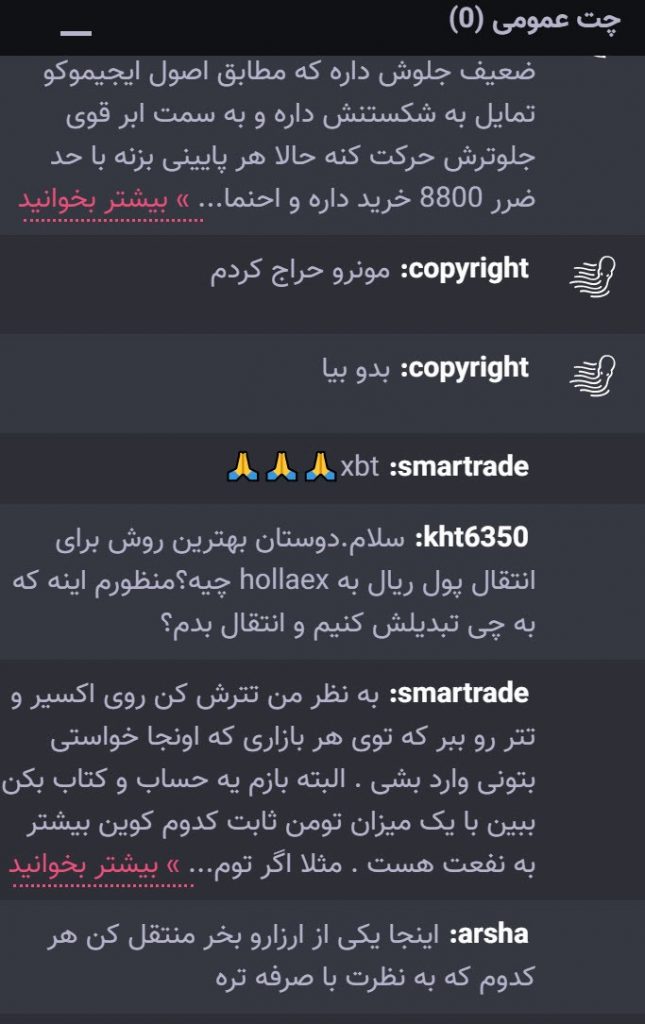Read more of smartrade's Tether advice

[x=100, y=864]
